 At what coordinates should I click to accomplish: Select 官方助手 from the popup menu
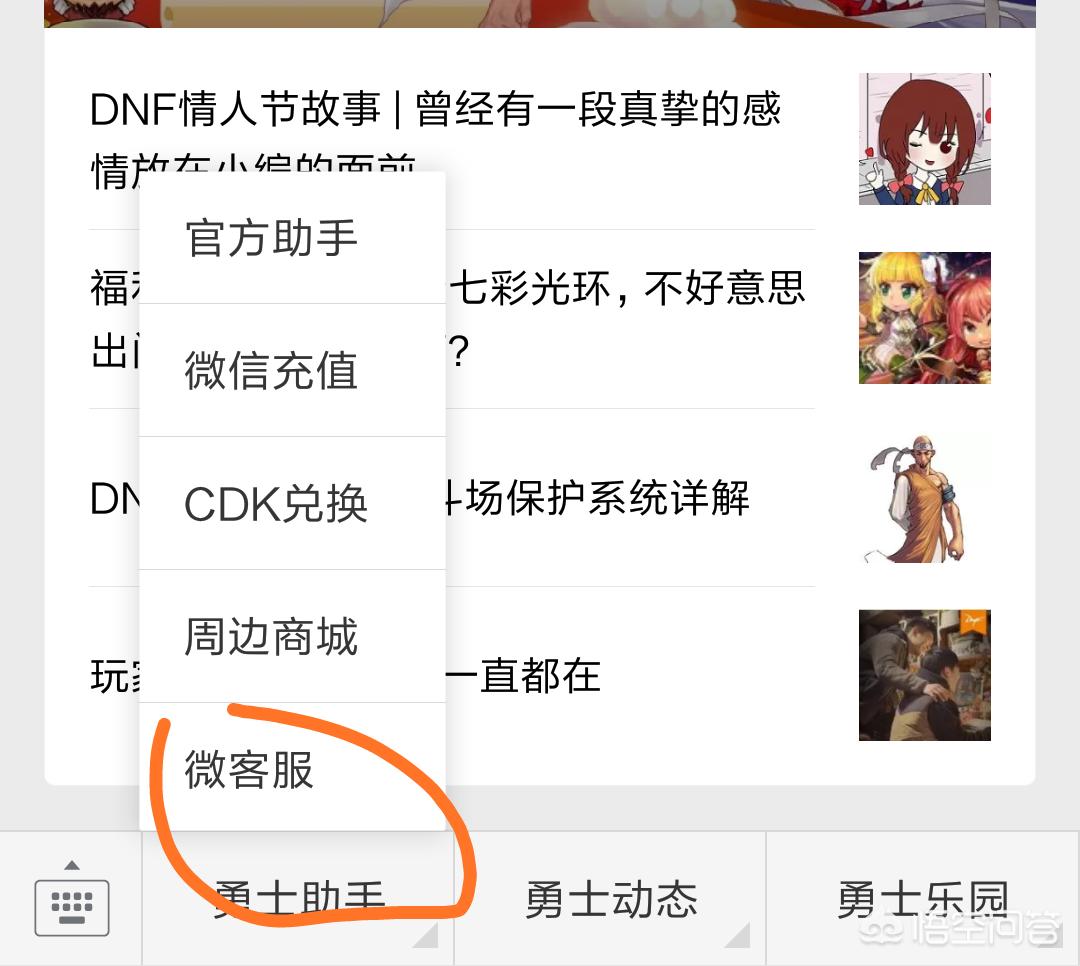(291, 239)
